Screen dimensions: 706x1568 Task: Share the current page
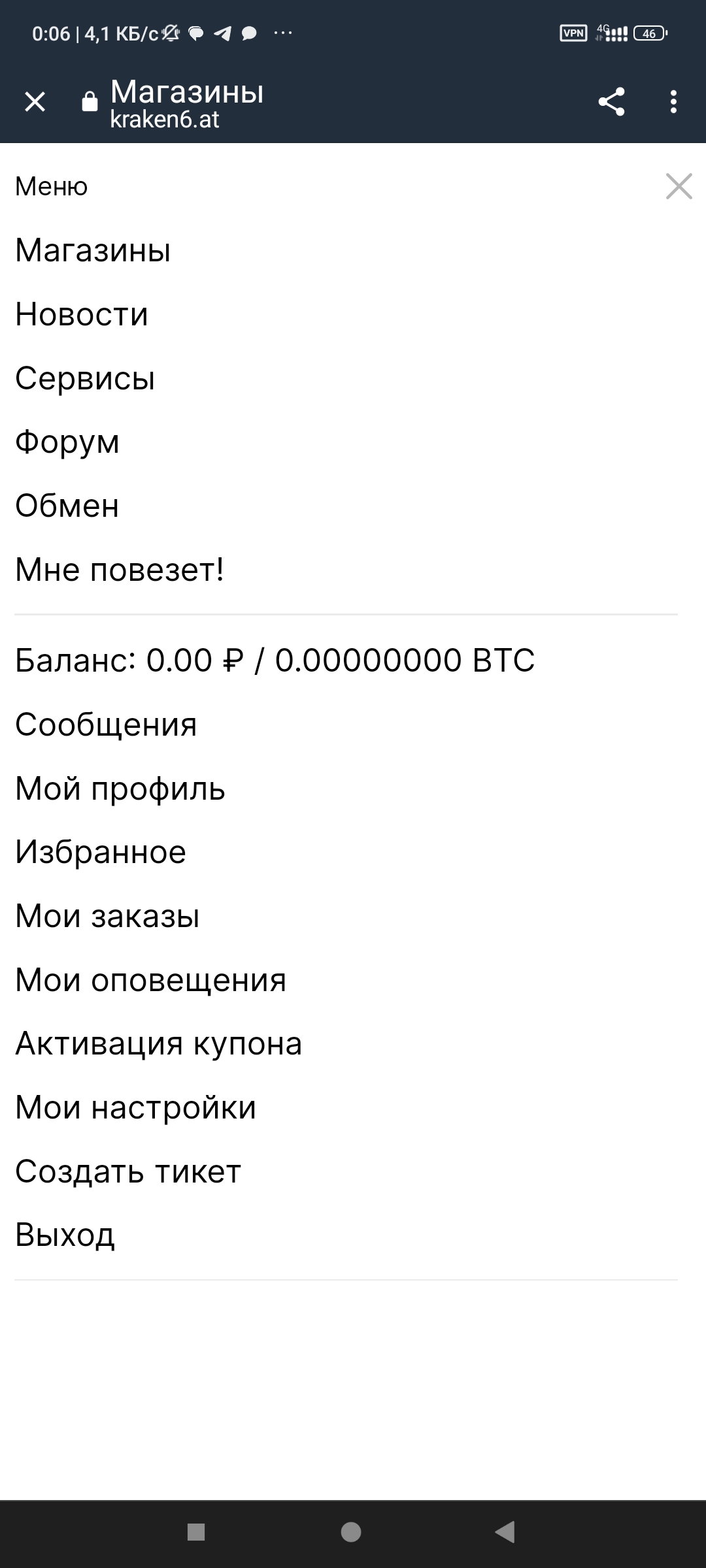click(x=611, y=102)
